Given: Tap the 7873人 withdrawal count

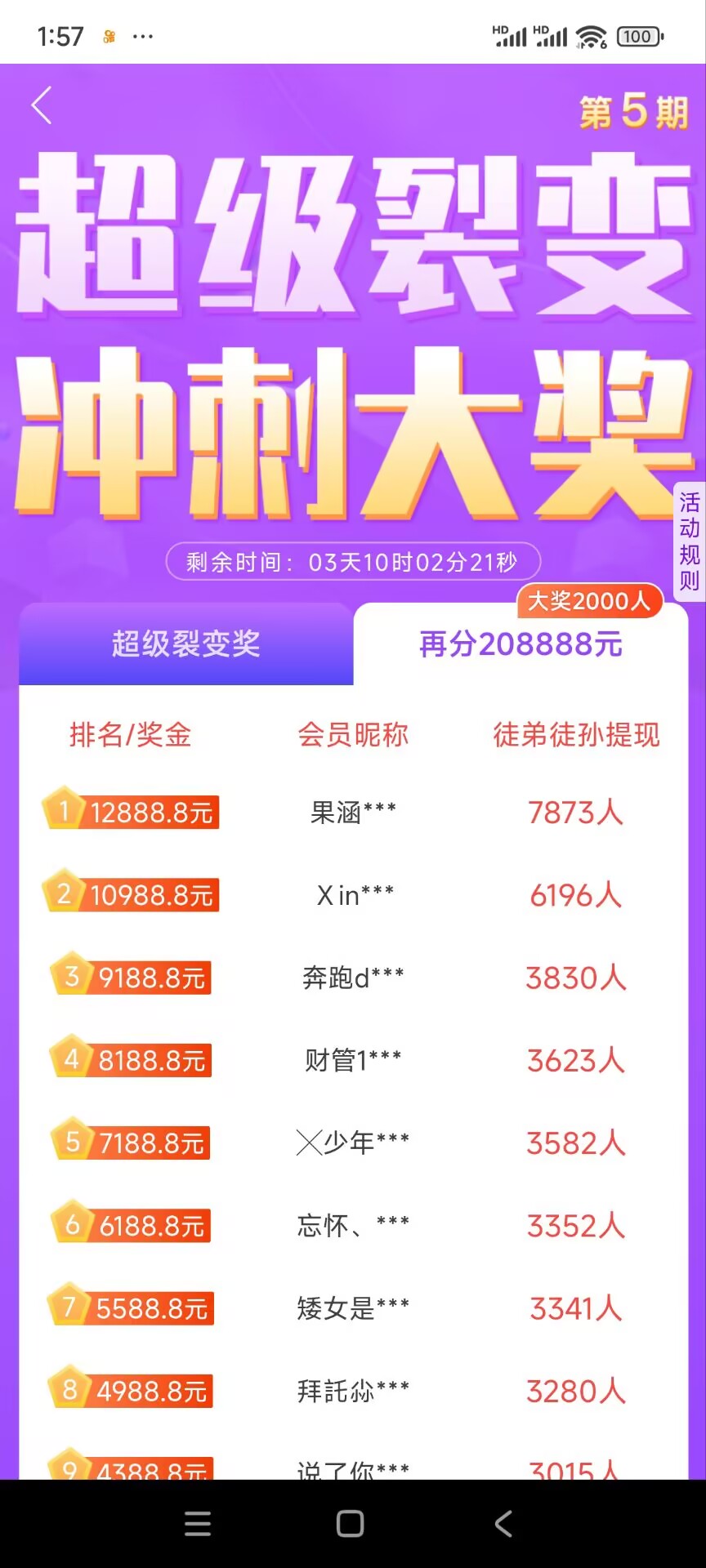Looking at the screenshot, I should tap(575, 813).
